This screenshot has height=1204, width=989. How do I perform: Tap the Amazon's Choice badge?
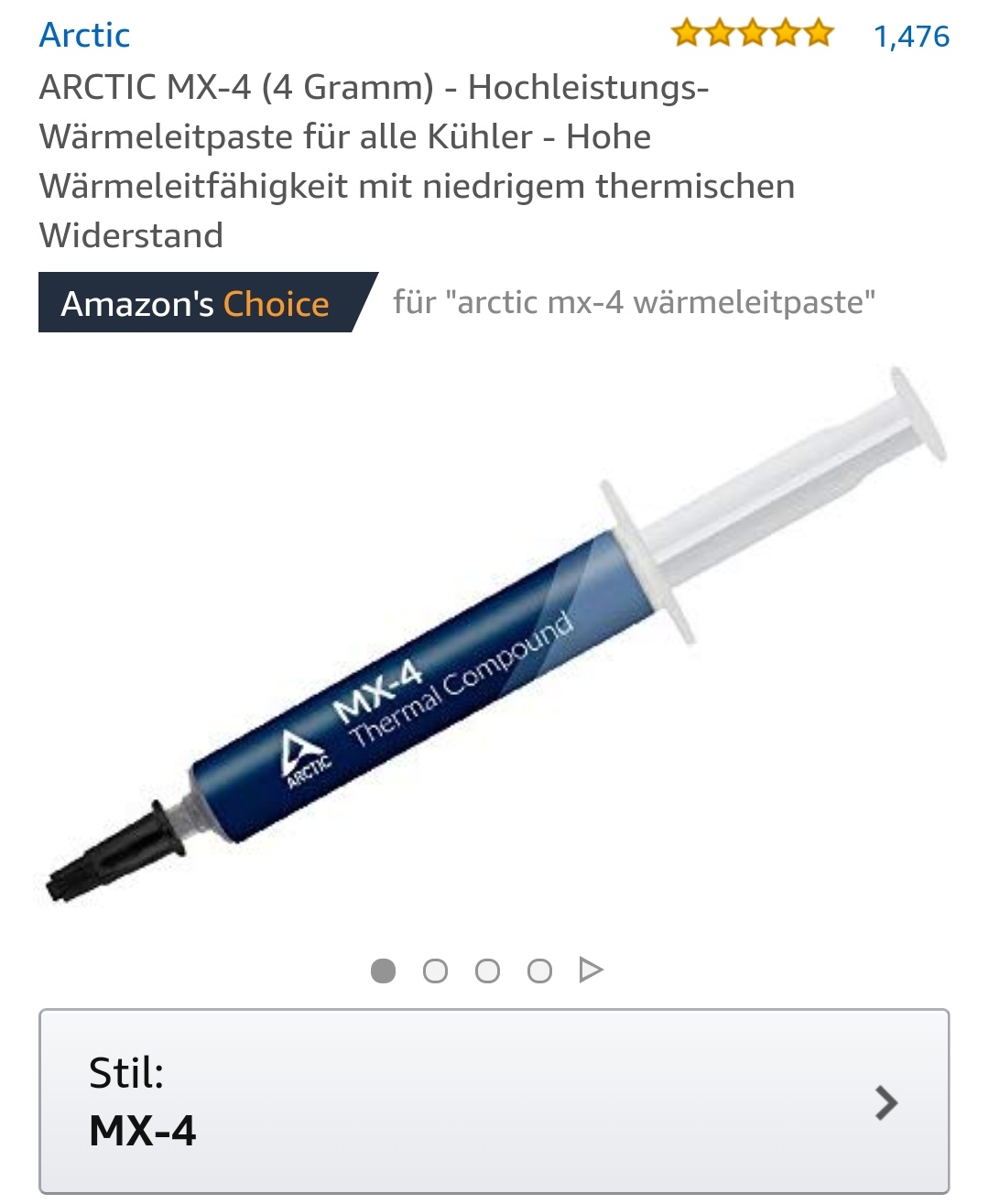(197, 303)
